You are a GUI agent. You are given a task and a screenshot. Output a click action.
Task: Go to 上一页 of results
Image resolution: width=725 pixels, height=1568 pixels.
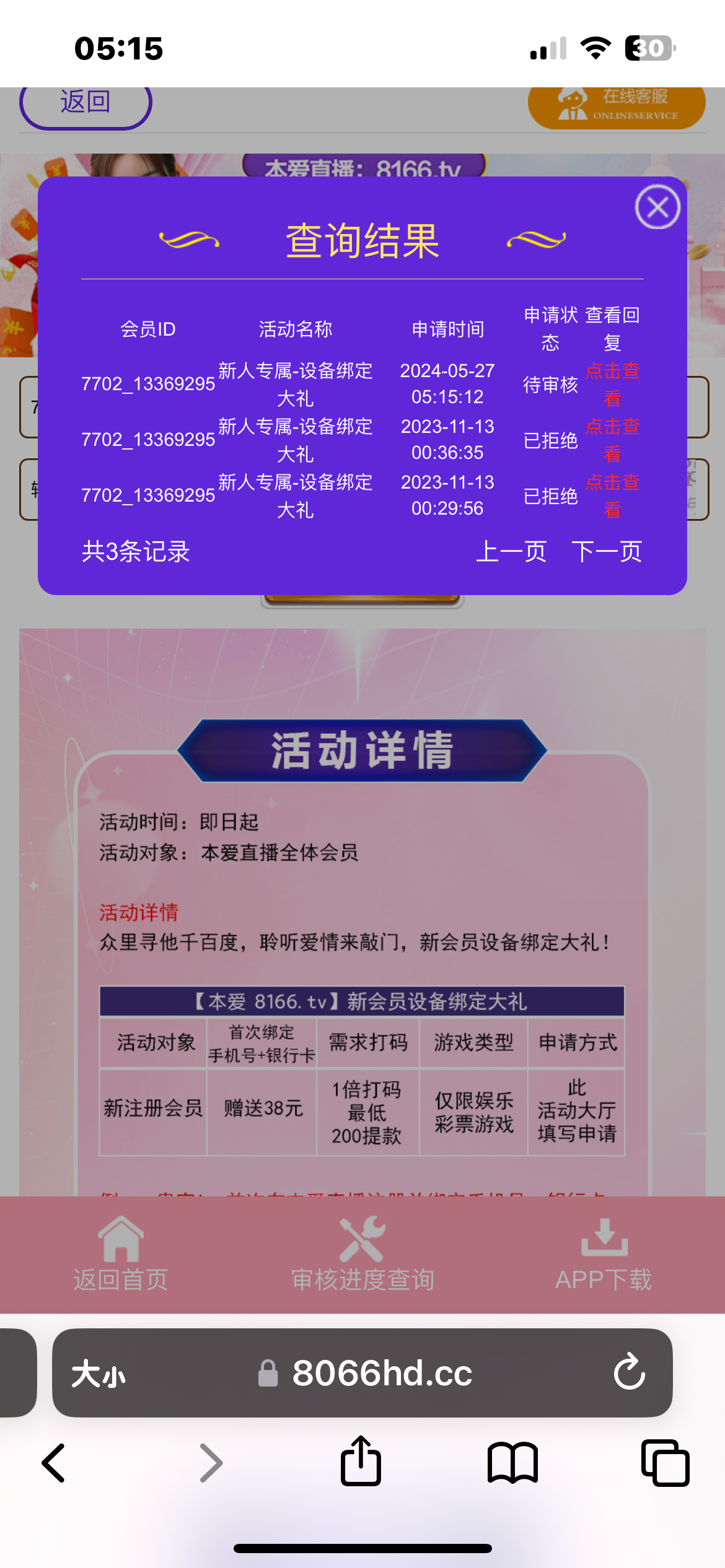tap(511, 551)
